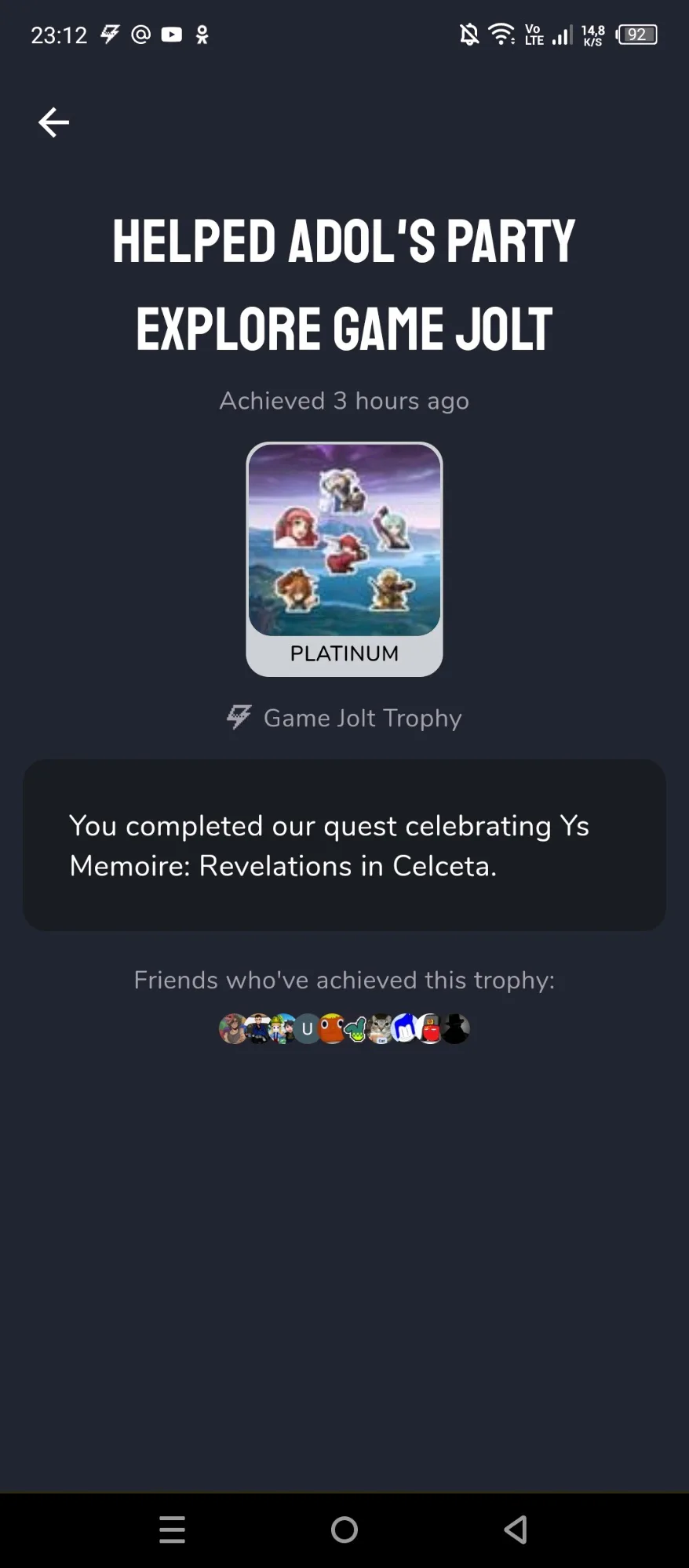Viewport: 689px width, 1568px height.
Task: Open the Platinum trophy image
Action: click(344, 540)
